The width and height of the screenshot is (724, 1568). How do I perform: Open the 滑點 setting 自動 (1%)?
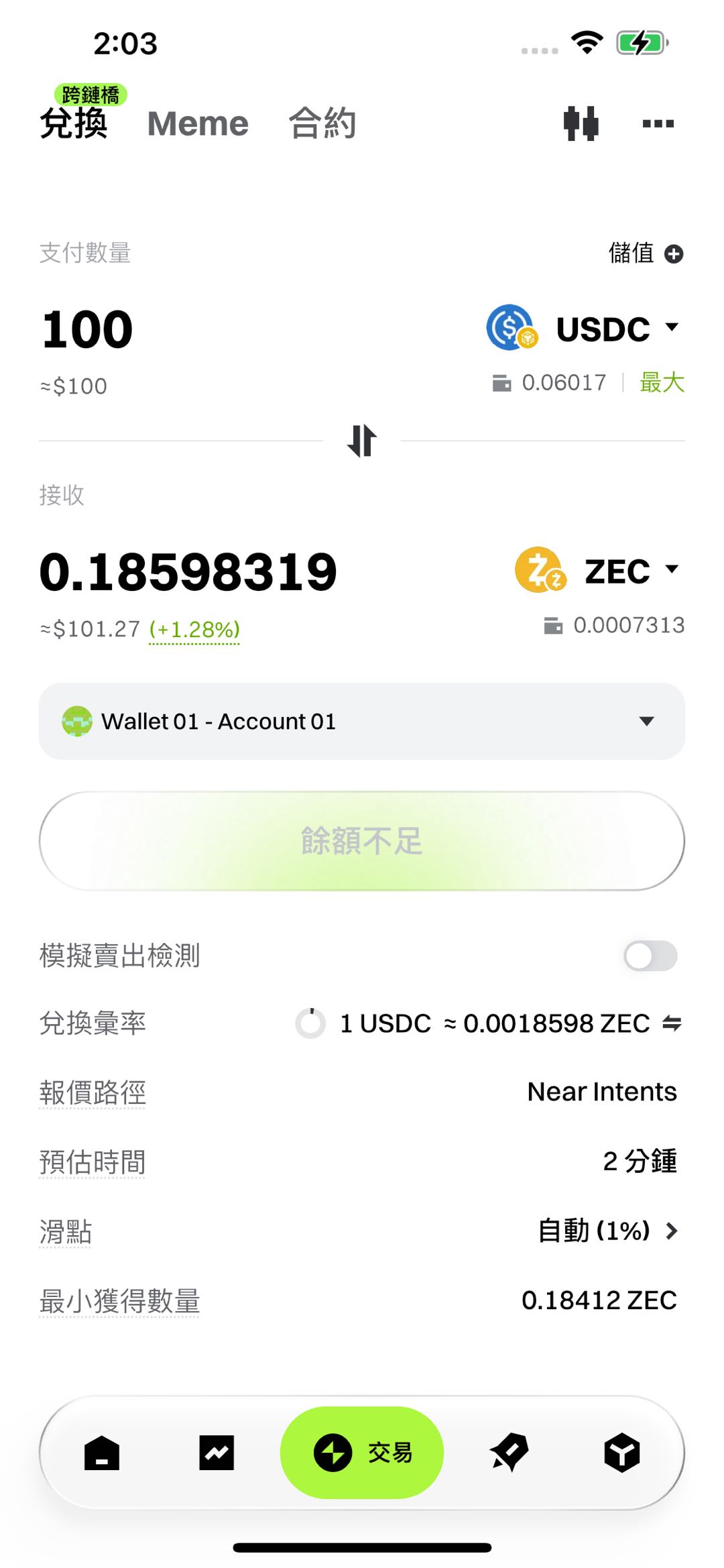point(607,1231)
